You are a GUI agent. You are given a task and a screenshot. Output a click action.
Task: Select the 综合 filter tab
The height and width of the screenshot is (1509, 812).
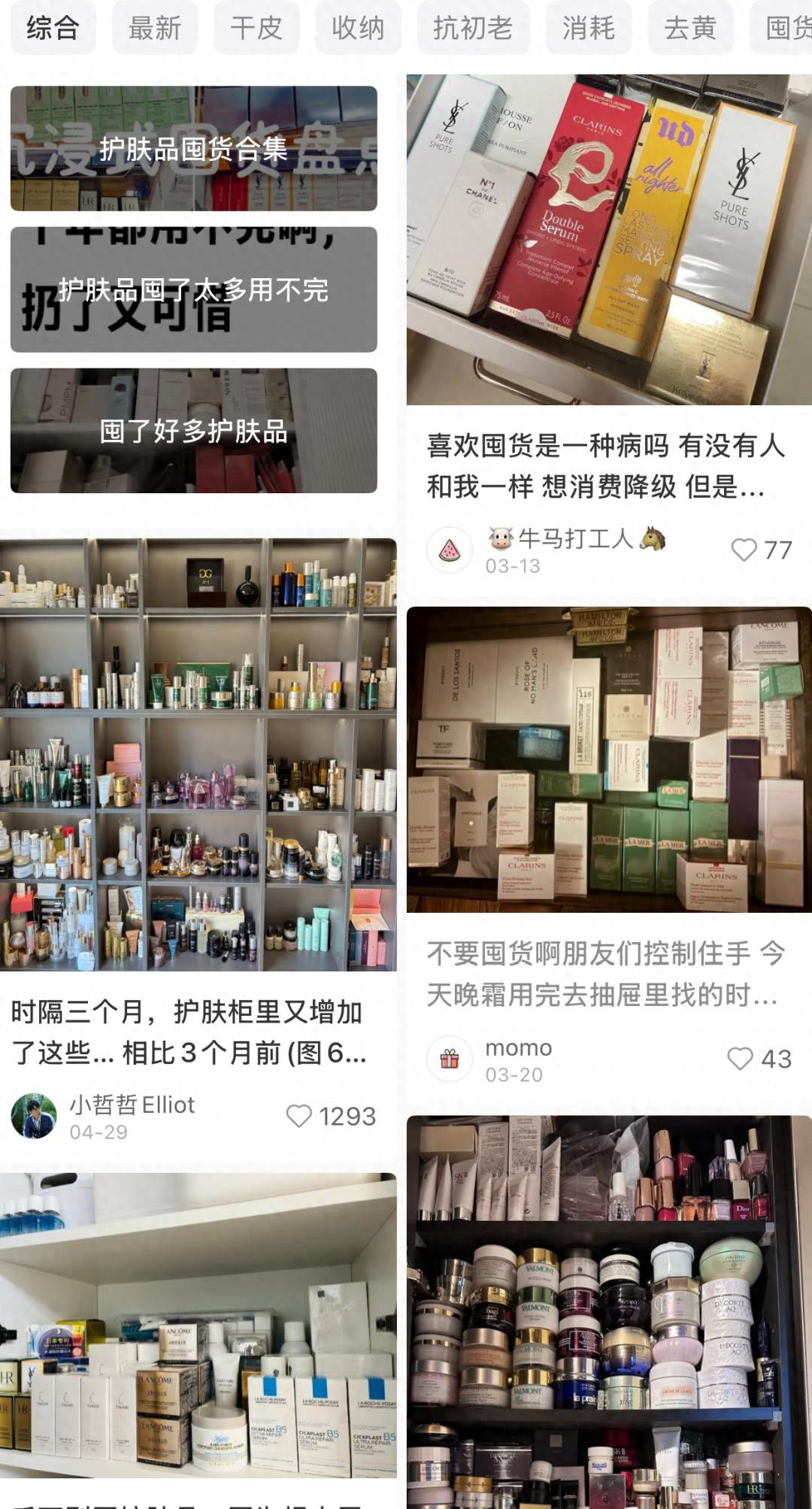(53, 29)
